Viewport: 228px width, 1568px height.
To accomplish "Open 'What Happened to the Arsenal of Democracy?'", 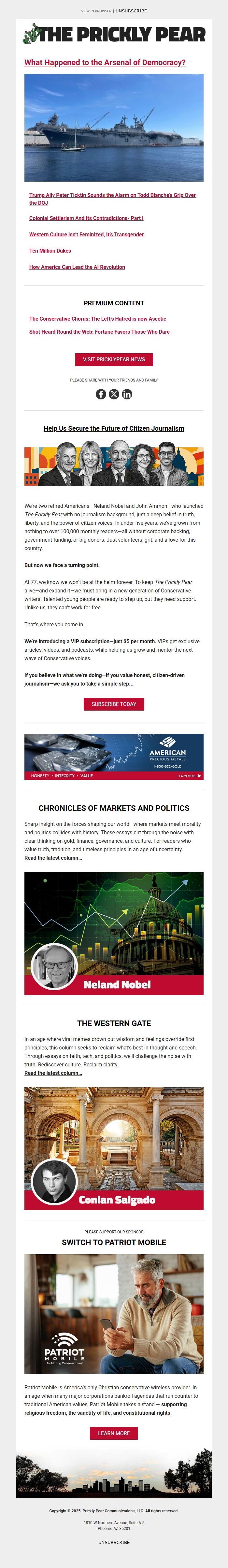I will tap(105, 62).
